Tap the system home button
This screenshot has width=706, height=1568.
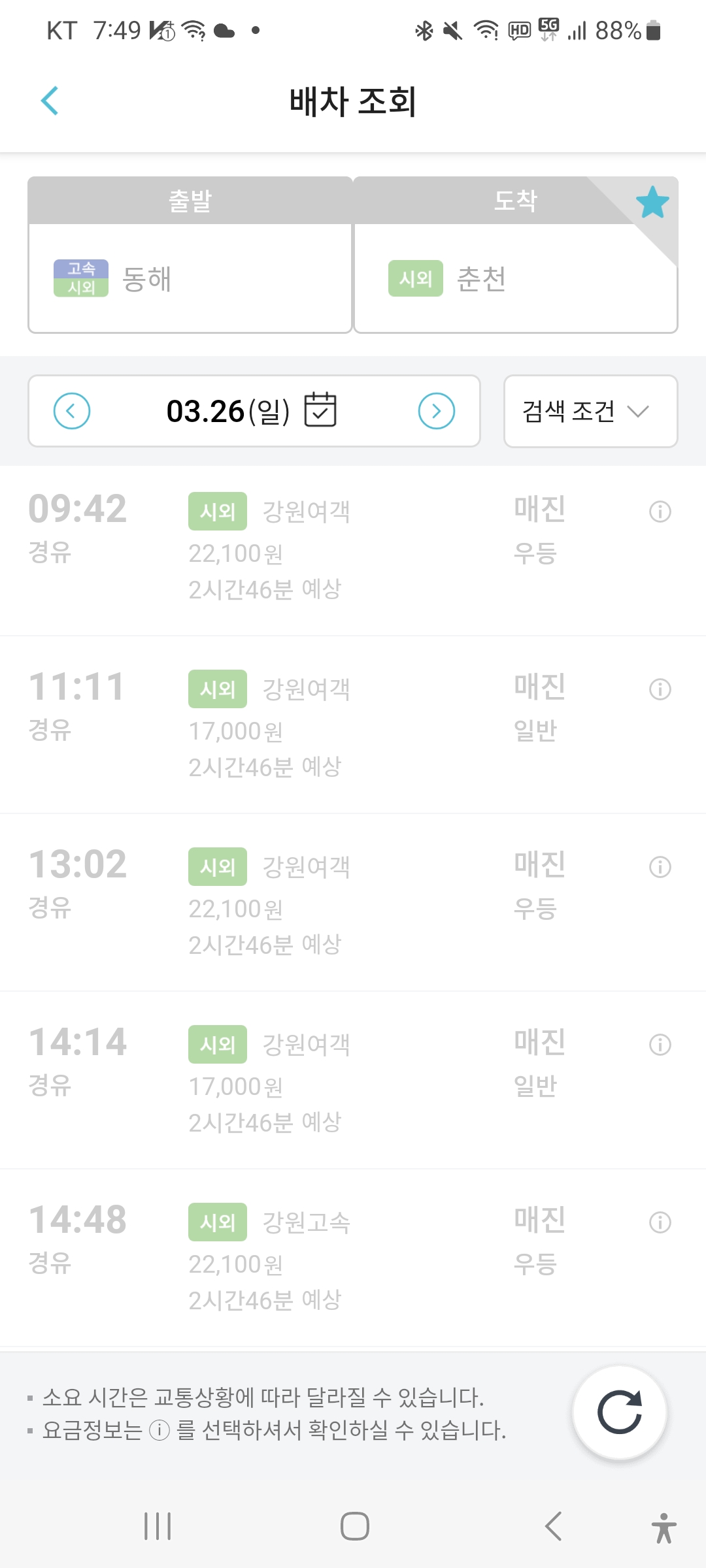click(x=354, y=1527)
